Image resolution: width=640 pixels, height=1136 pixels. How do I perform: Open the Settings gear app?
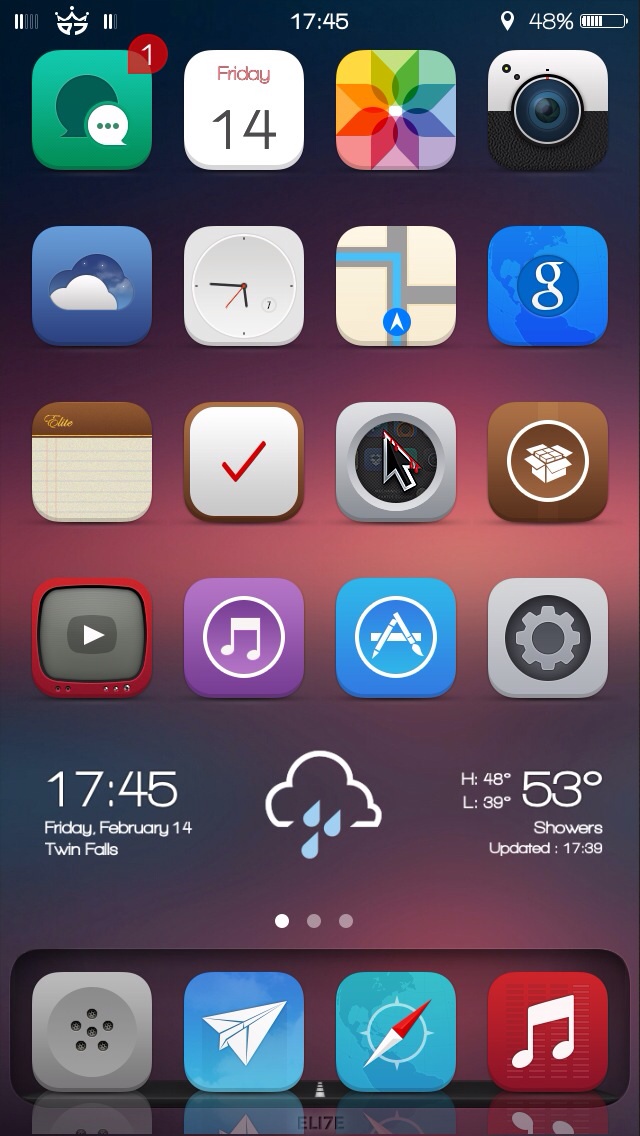[548, 637]
